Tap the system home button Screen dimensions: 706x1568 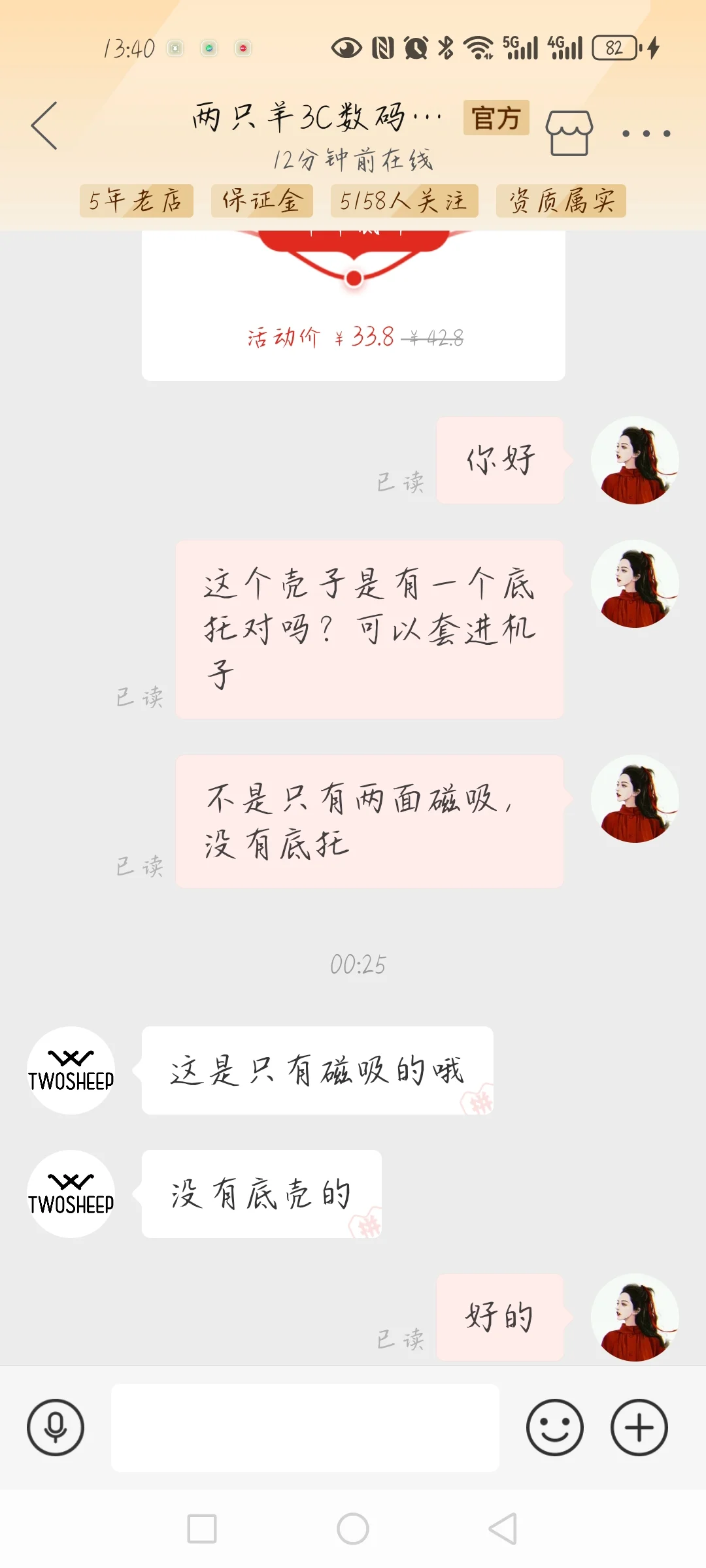point(353,1529)
